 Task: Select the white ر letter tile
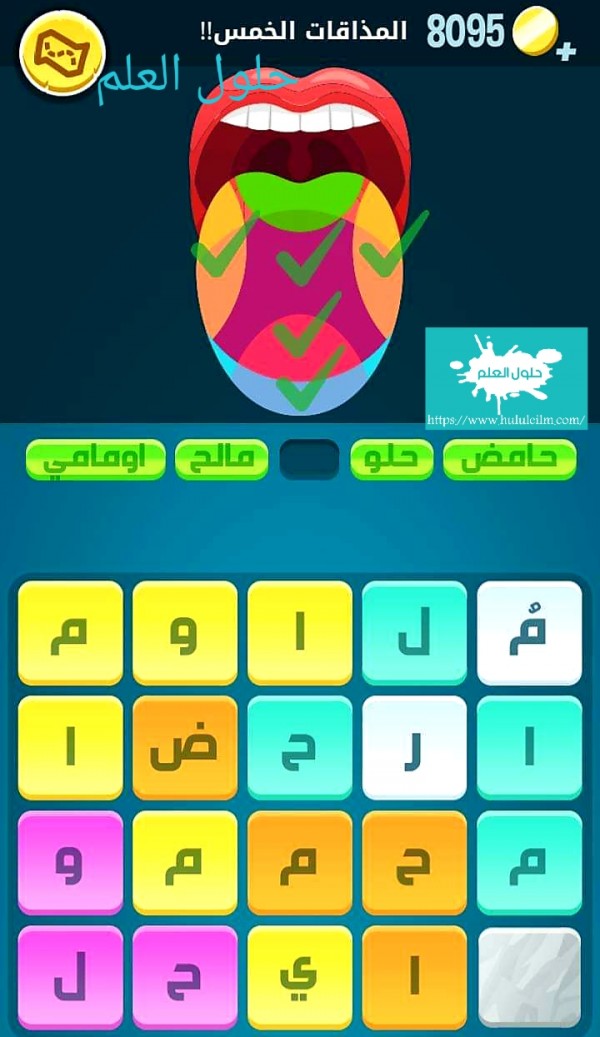coord(414,747)
